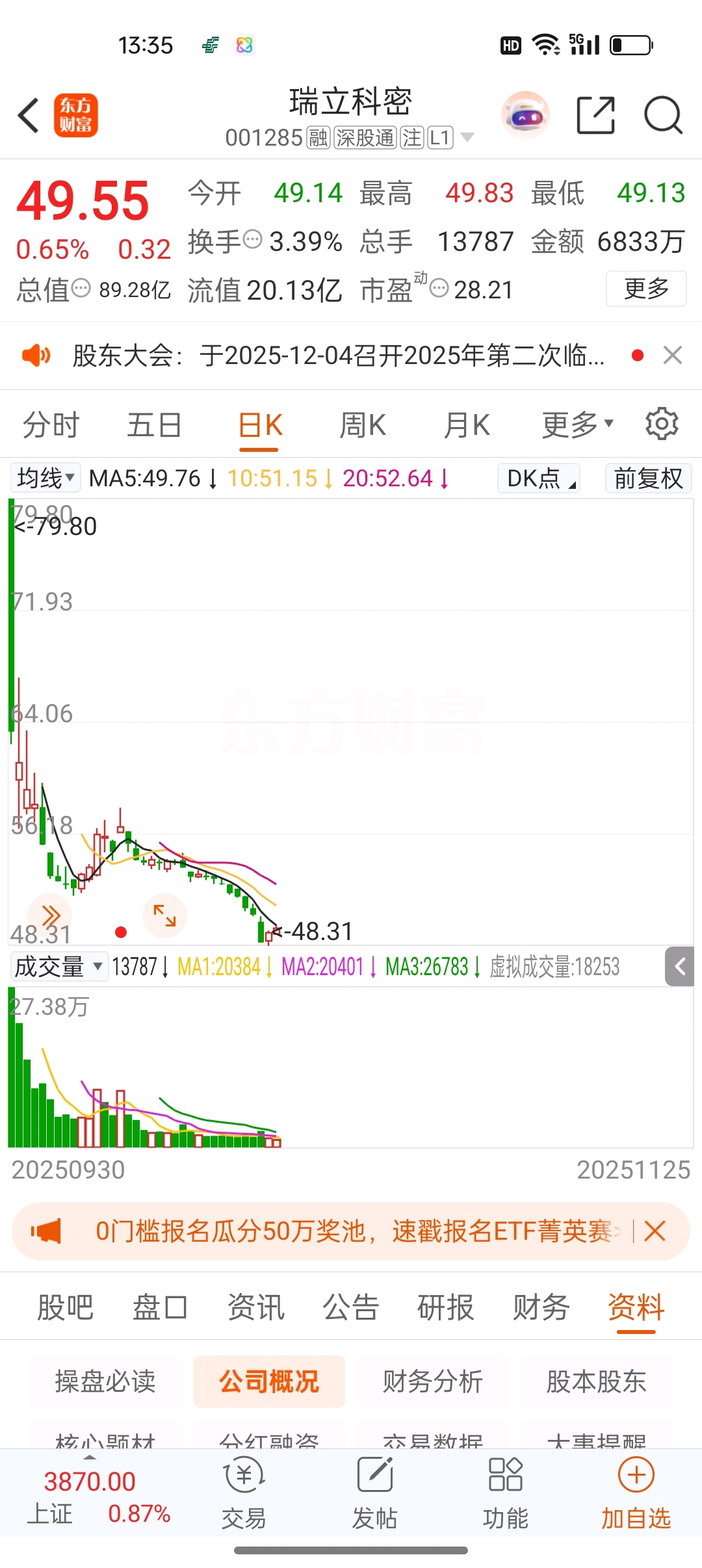The width and height of the screenshot is (702, 1568).
Task: Open the 均线 indicator dropdown
Action: coord(45,478)
